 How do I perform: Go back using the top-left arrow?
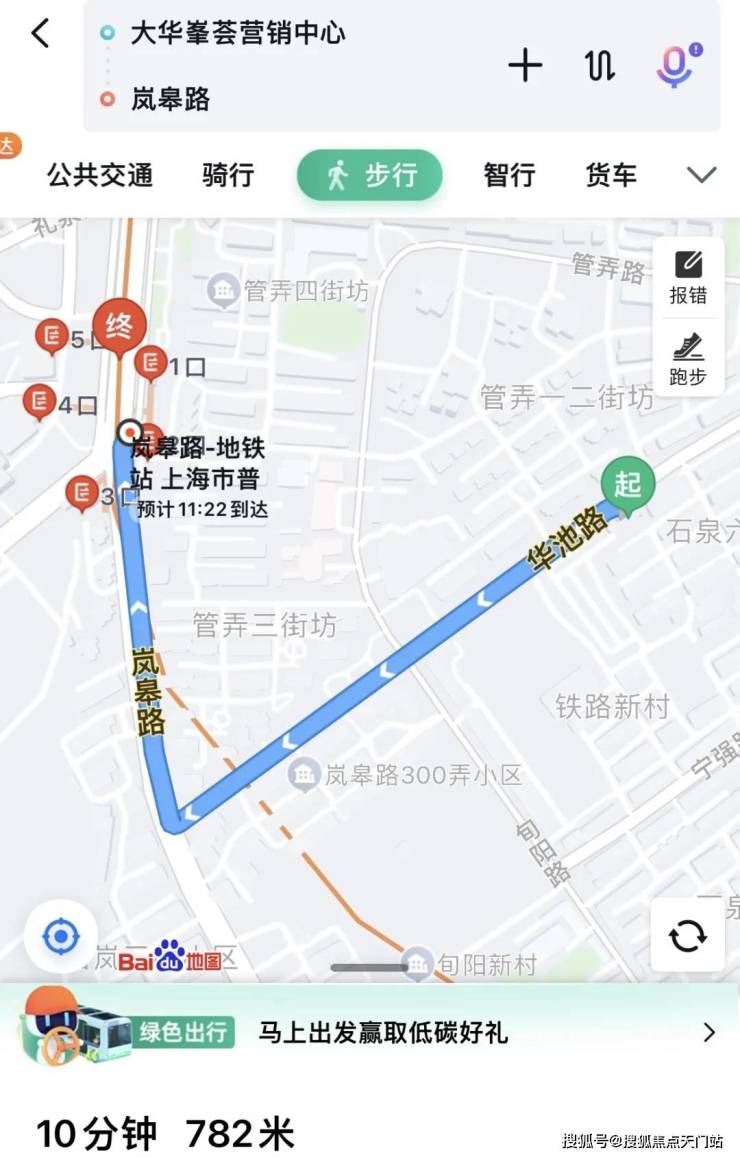point(40,34)
